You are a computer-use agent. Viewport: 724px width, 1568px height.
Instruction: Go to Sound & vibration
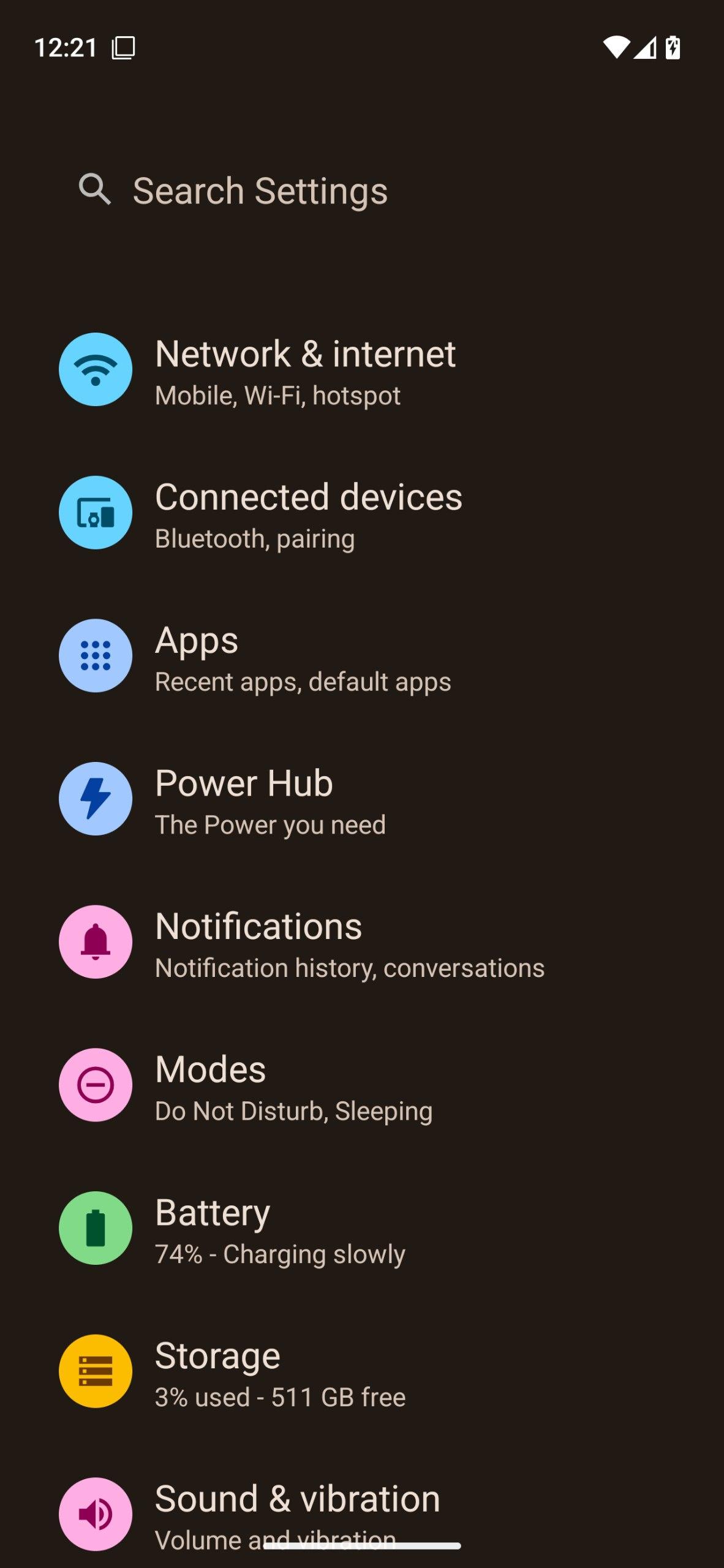coord(298,1507)
